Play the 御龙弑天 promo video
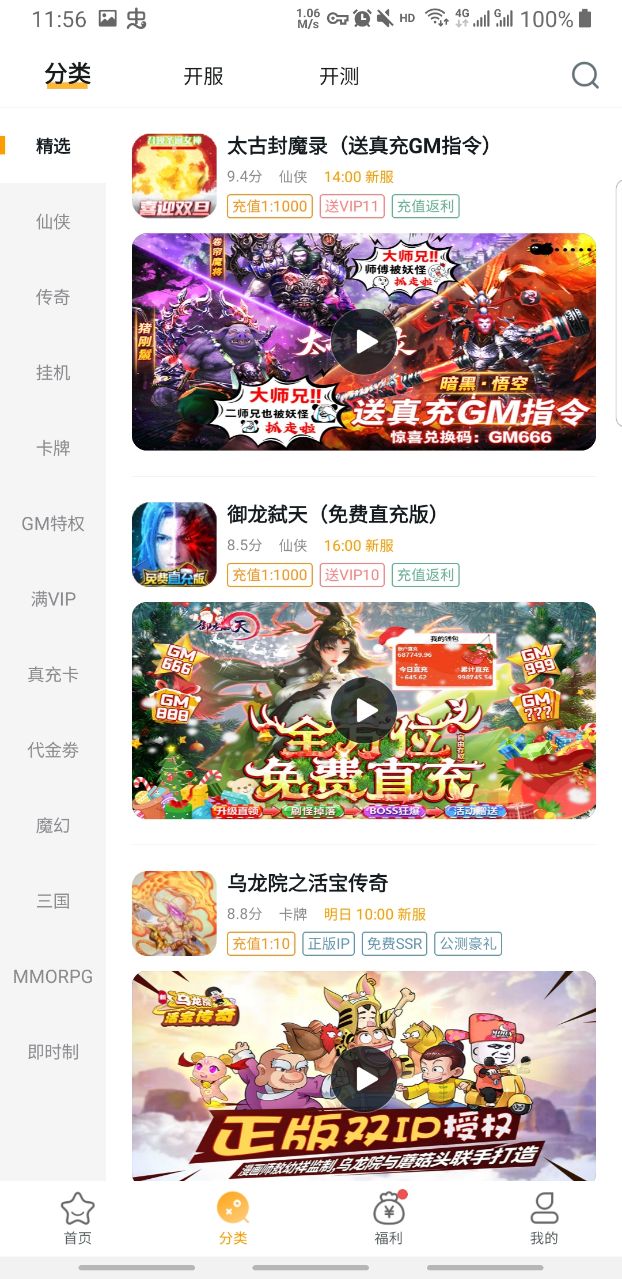The width and height of the screenshot is (622, 1279). (x=363, y=710)
